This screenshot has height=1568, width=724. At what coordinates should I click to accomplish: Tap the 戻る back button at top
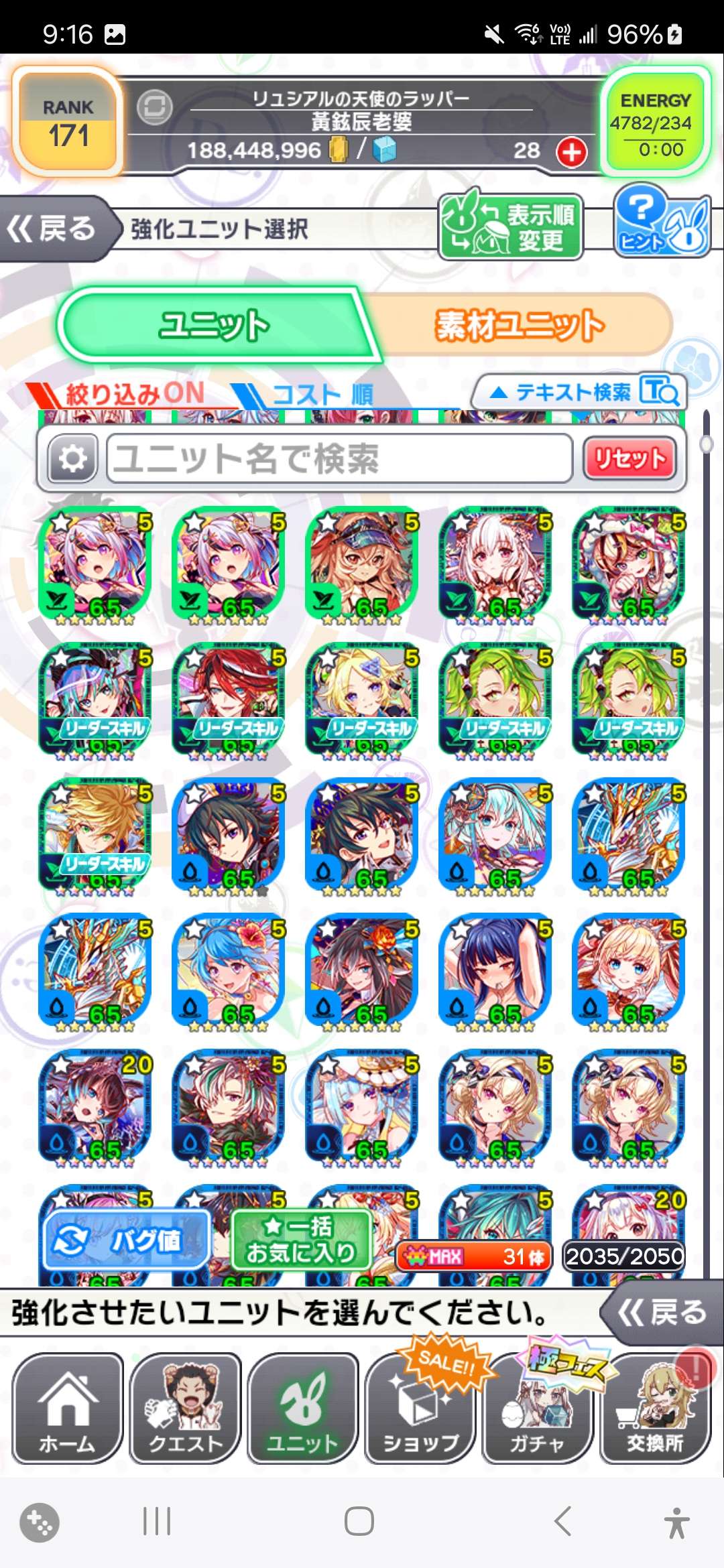[54, 228]
